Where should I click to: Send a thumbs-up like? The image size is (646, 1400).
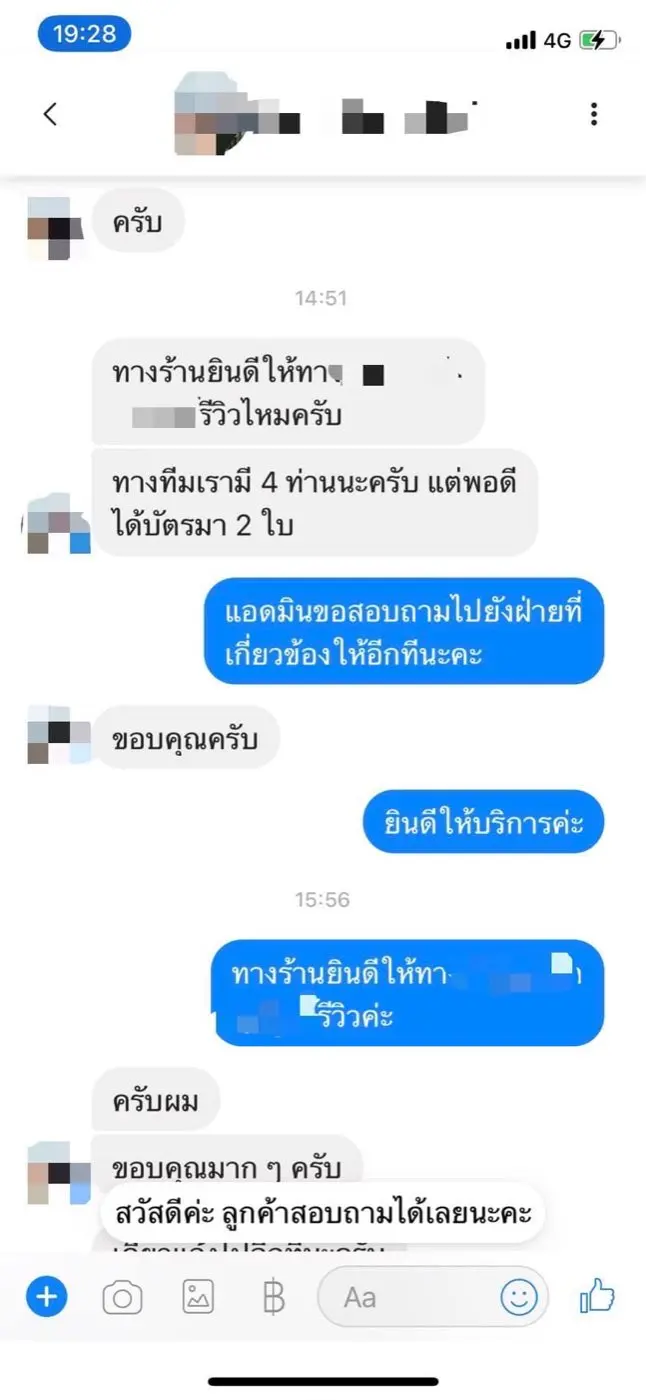pos(597,1298)
